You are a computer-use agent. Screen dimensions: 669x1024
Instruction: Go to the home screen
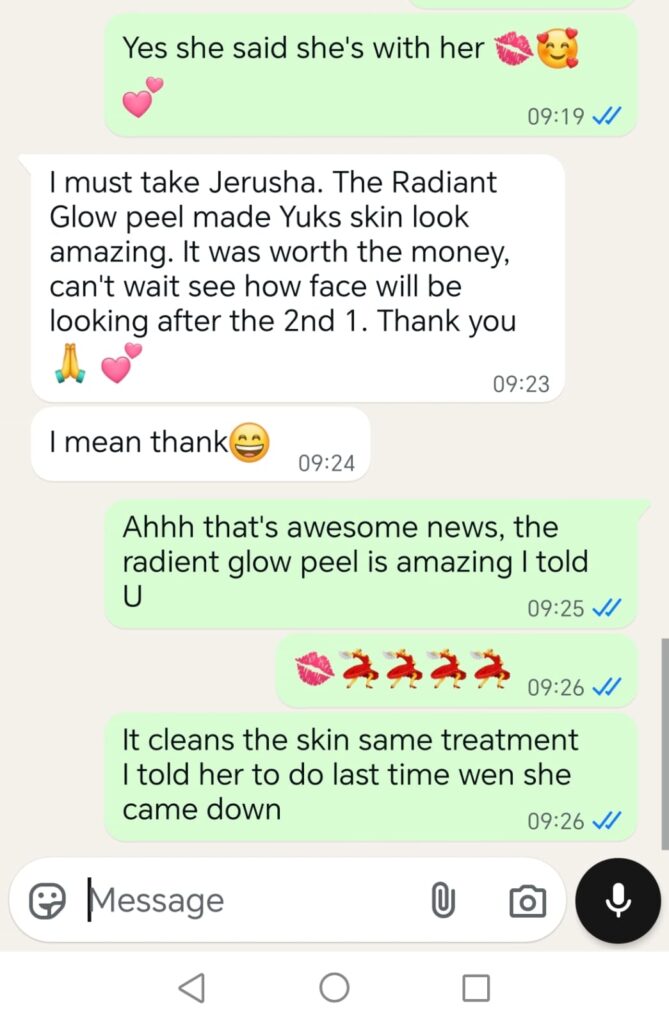334,988
